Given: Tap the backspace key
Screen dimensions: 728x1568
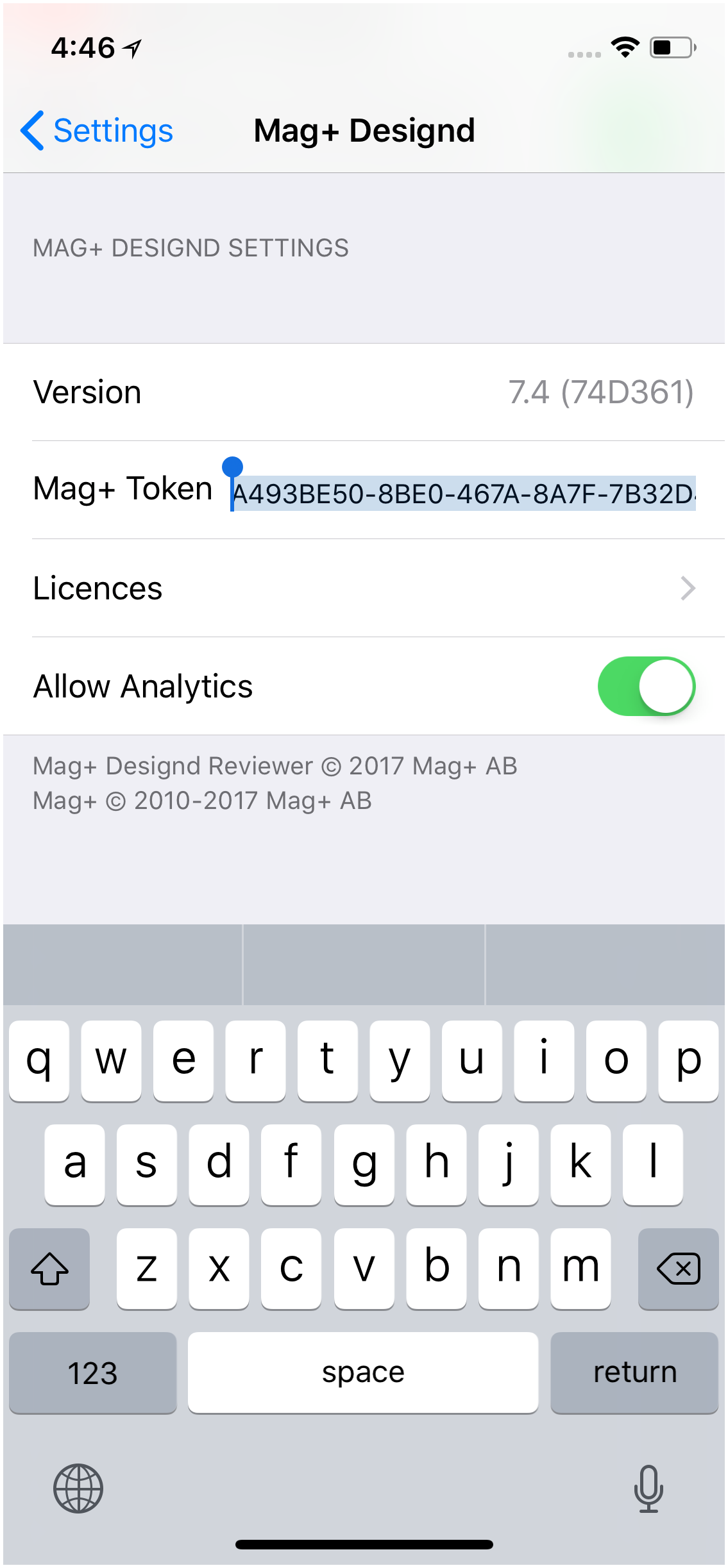Looking at the screenshot, I should point(678,1269).
